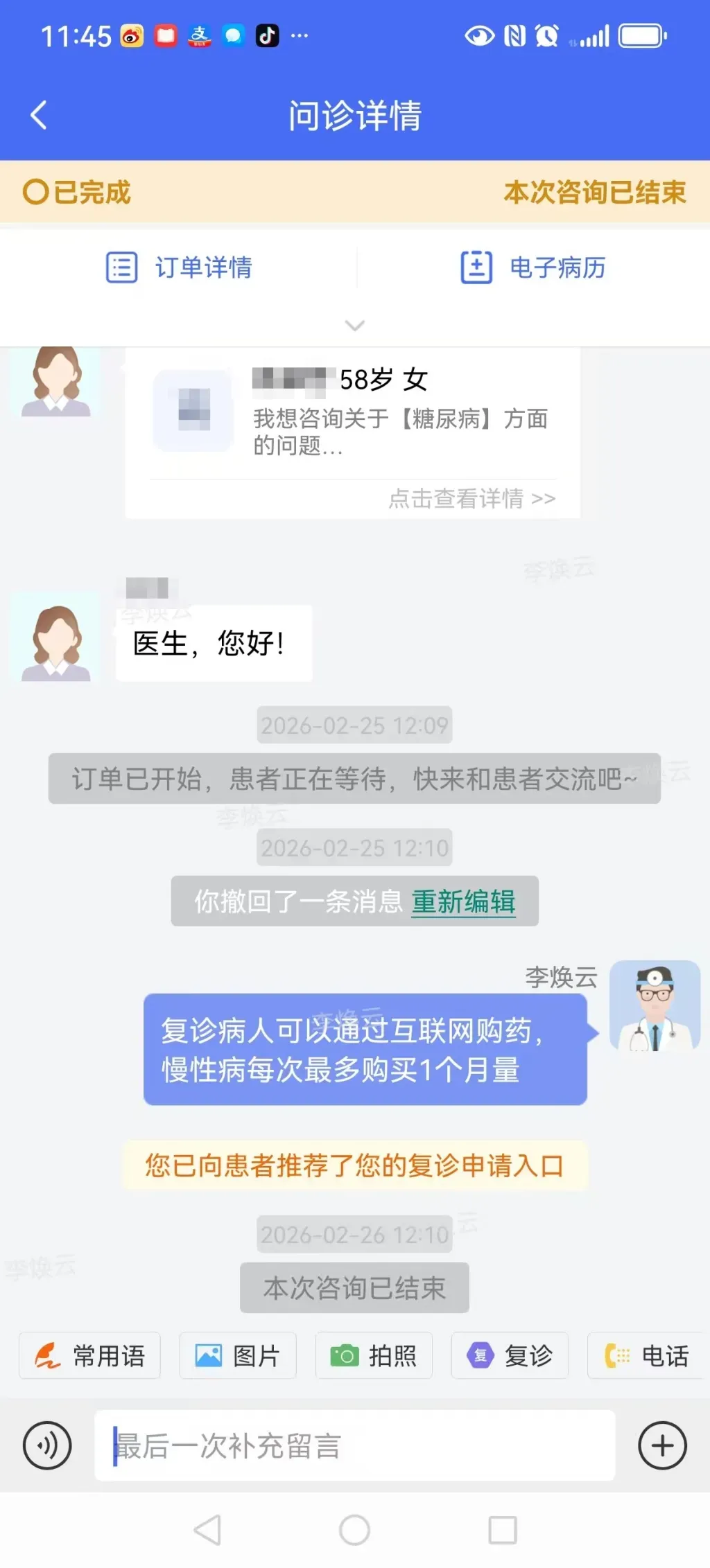The width and height of the screenshot is (710, 1568).
Task: Tap the system home button
Action: (354, 1530)
